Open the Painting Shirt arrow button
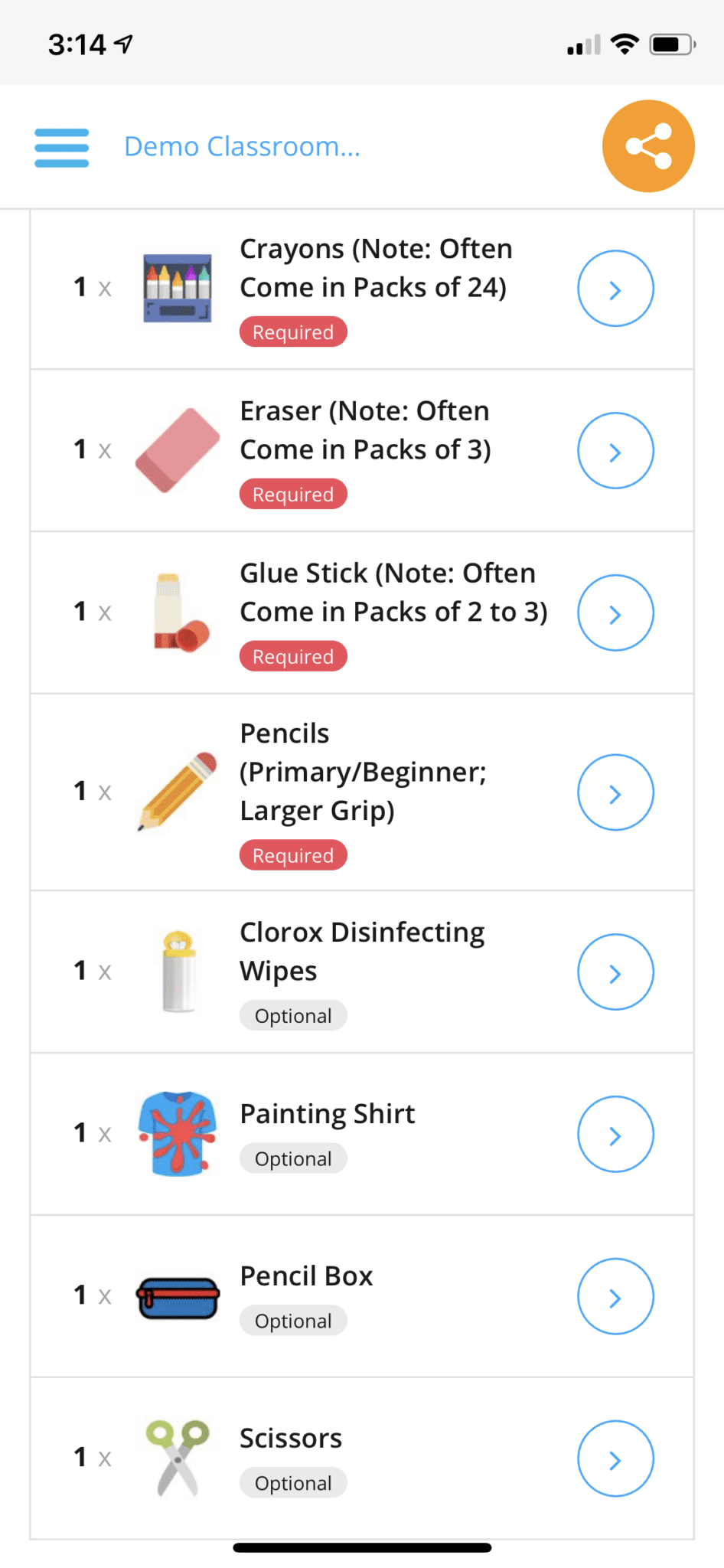The height and width of the screenshot is (1568, 724). pyautogui.click(x=615, y=1135)
